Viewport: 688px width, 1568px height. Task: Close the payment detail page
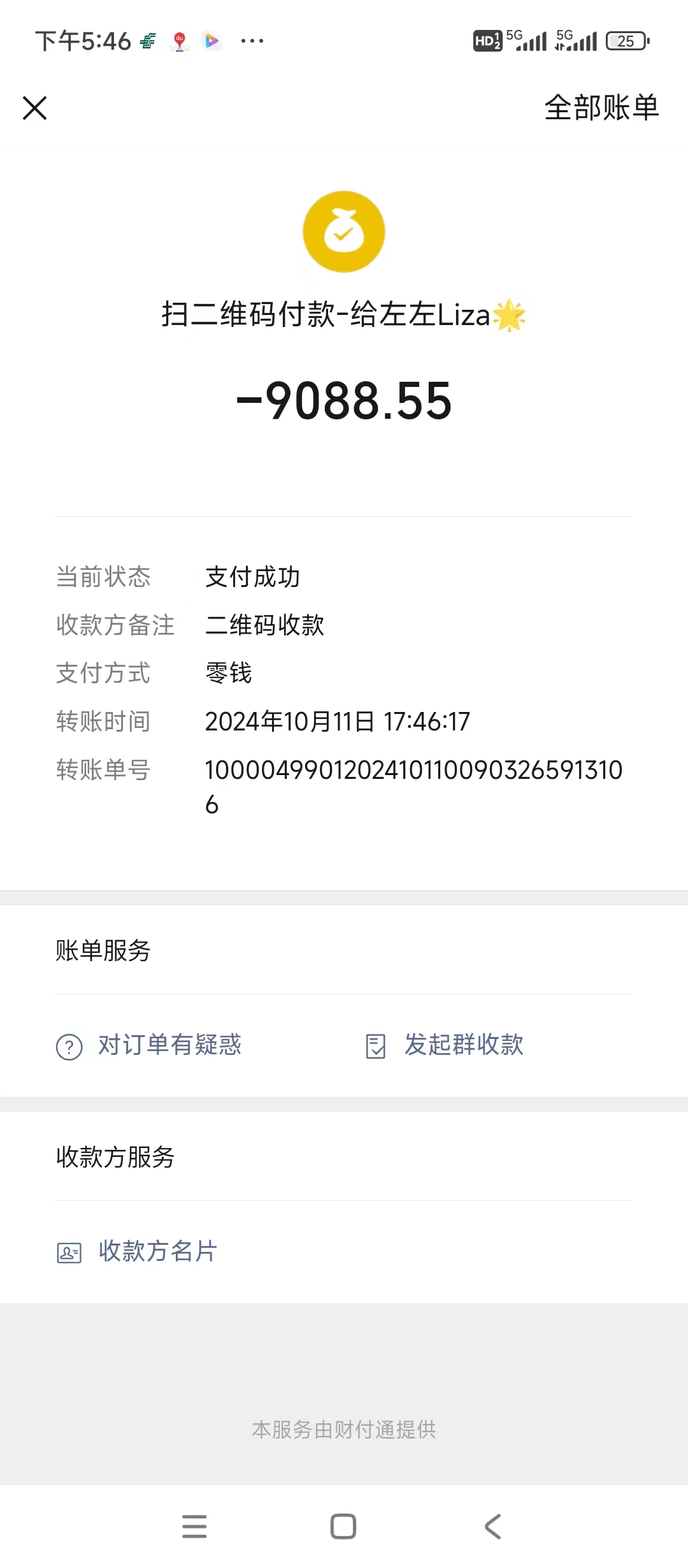[35, 108]
